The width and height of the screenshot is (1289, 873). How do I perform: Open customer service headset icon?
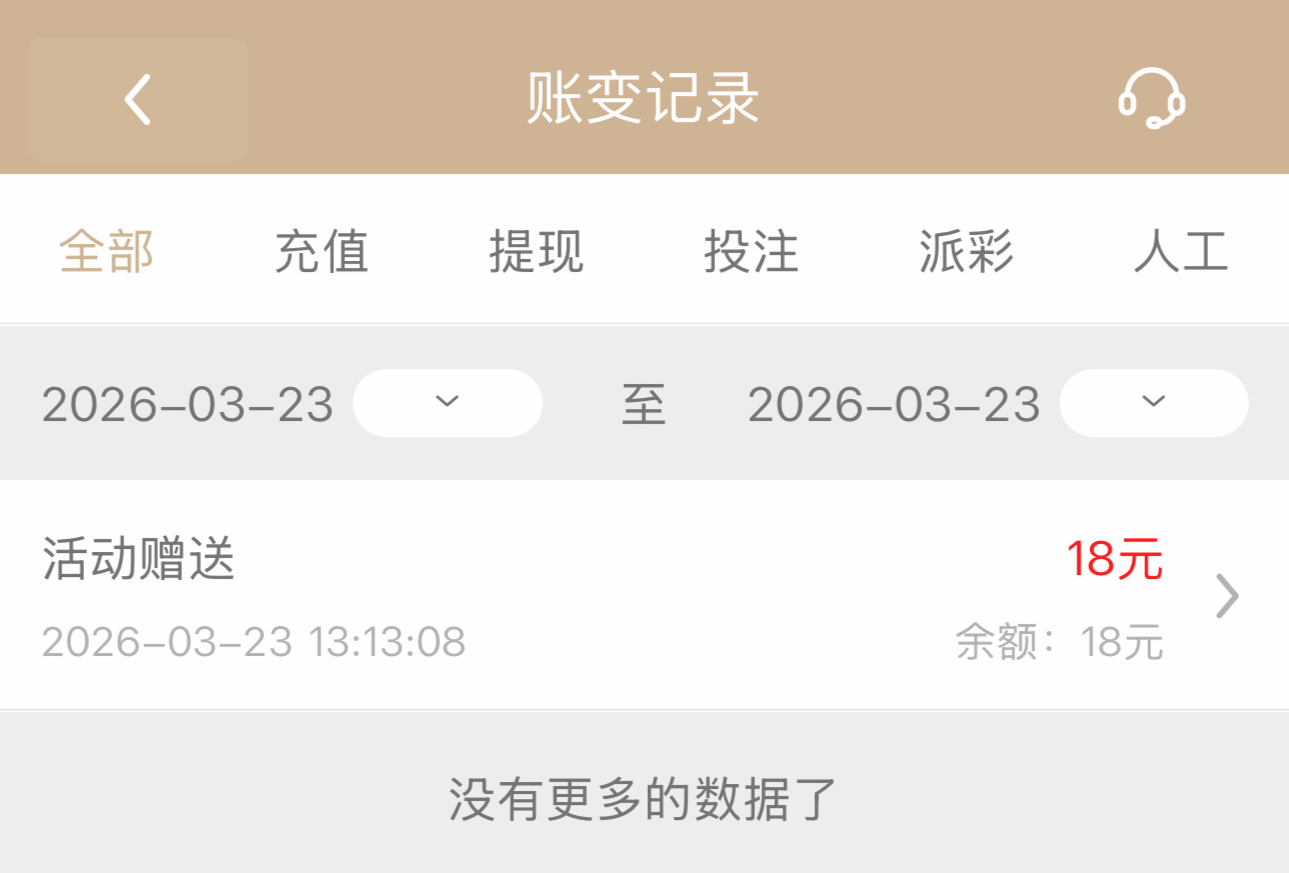click(1151, 99)
